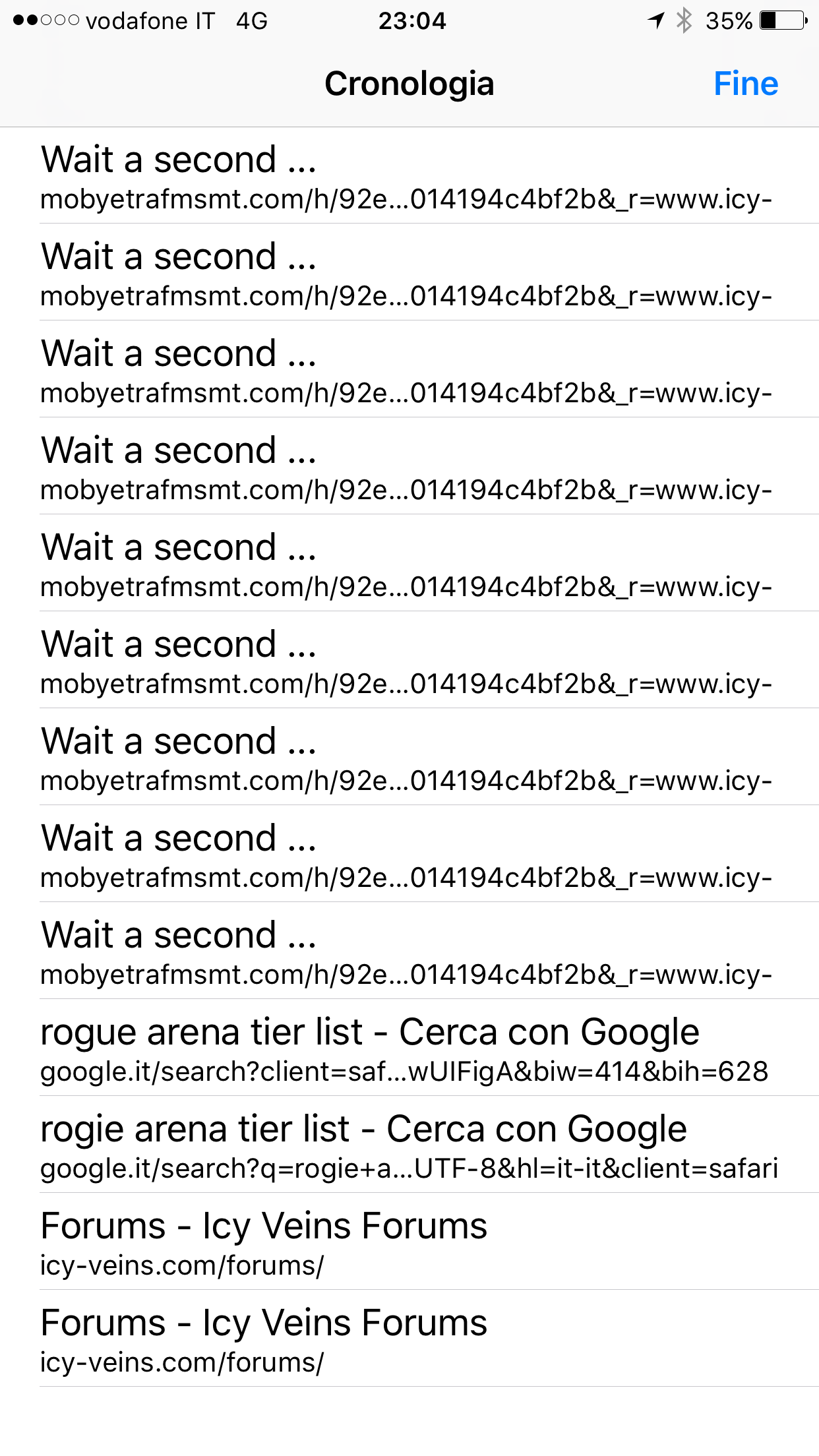Open the rogie arena tier list Google search
This screenshot has width=819, height=1456.
point(409,1145)
